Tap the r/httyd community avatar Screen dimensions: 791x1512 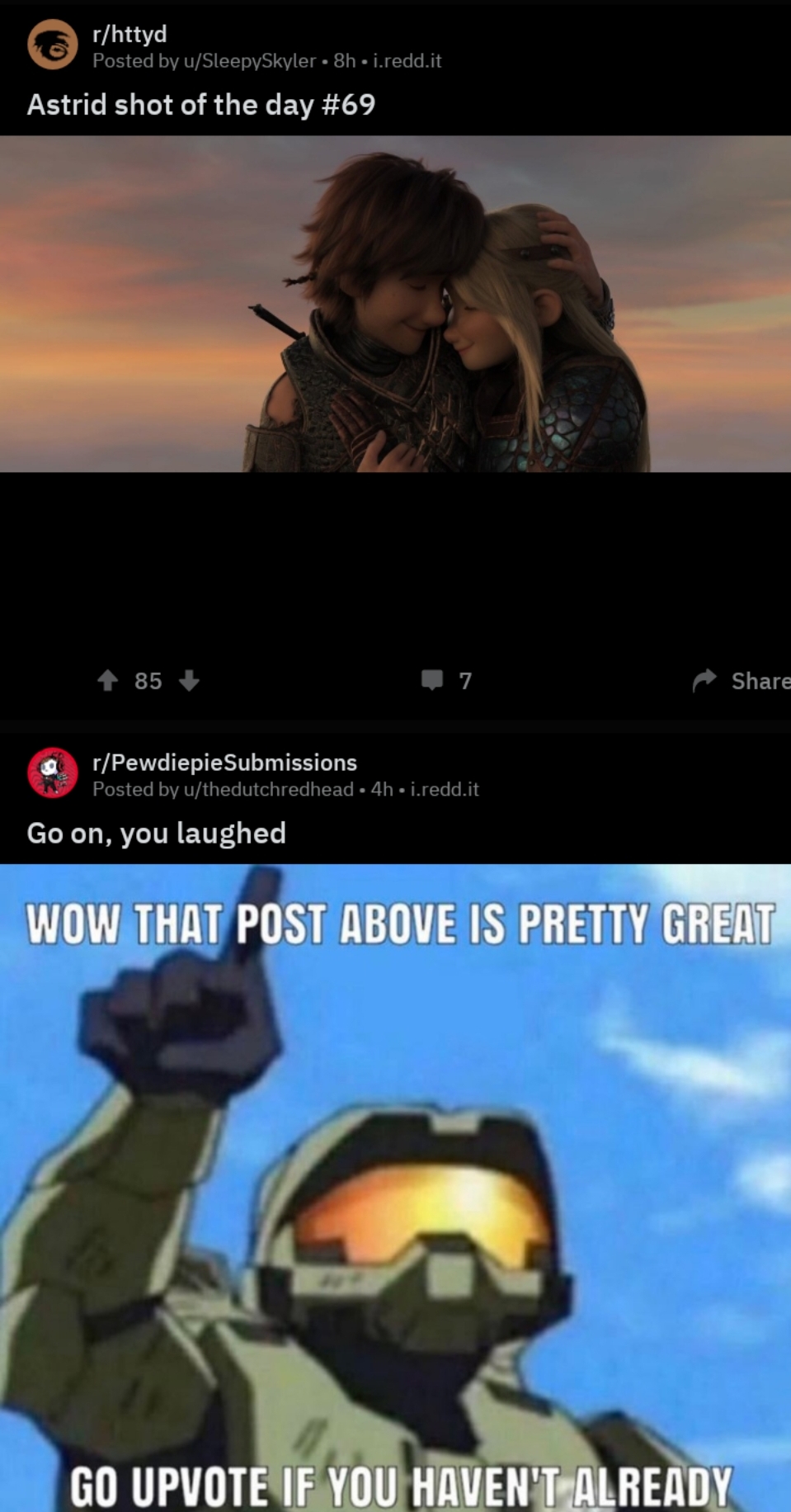(x=53, y=45)
